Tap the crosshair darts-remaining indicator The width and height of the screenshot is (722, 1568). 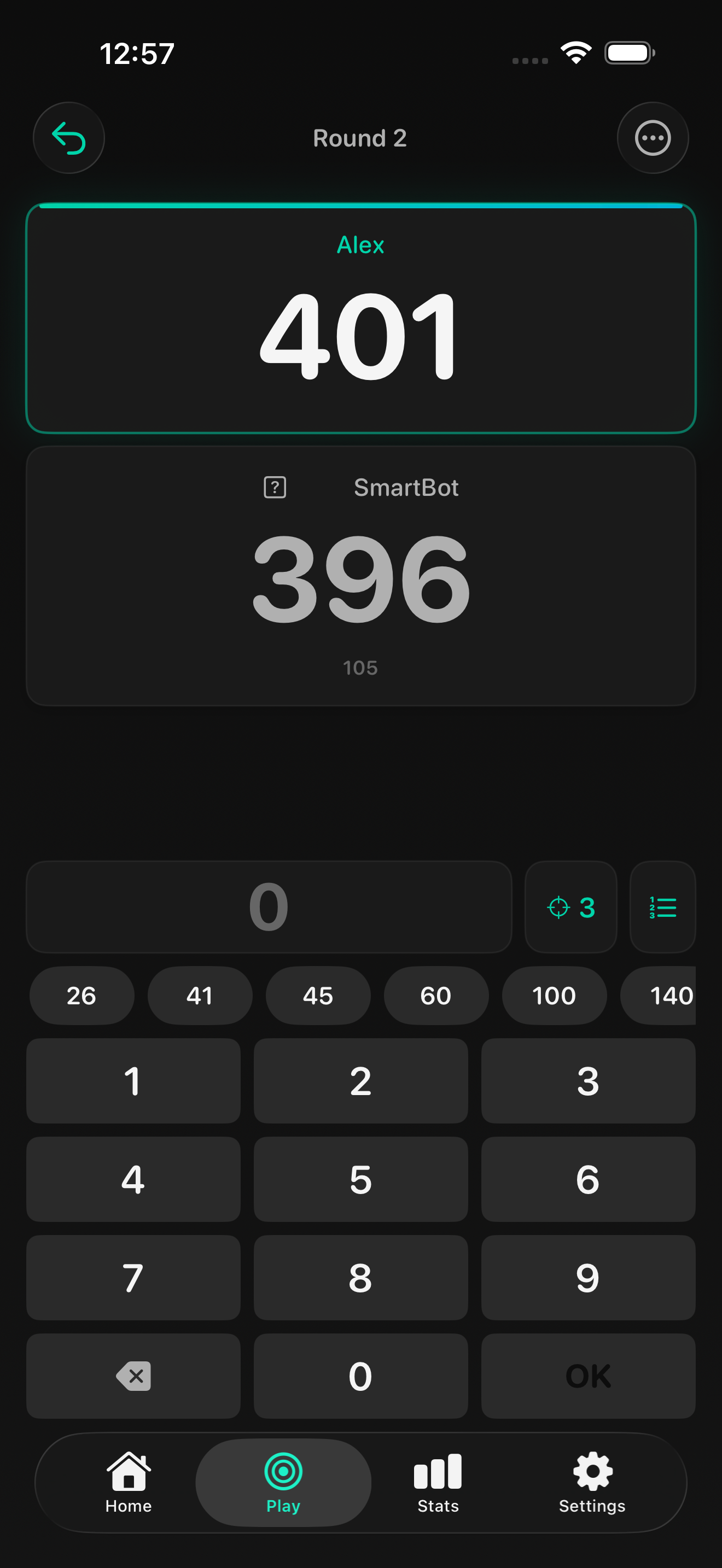570,907
